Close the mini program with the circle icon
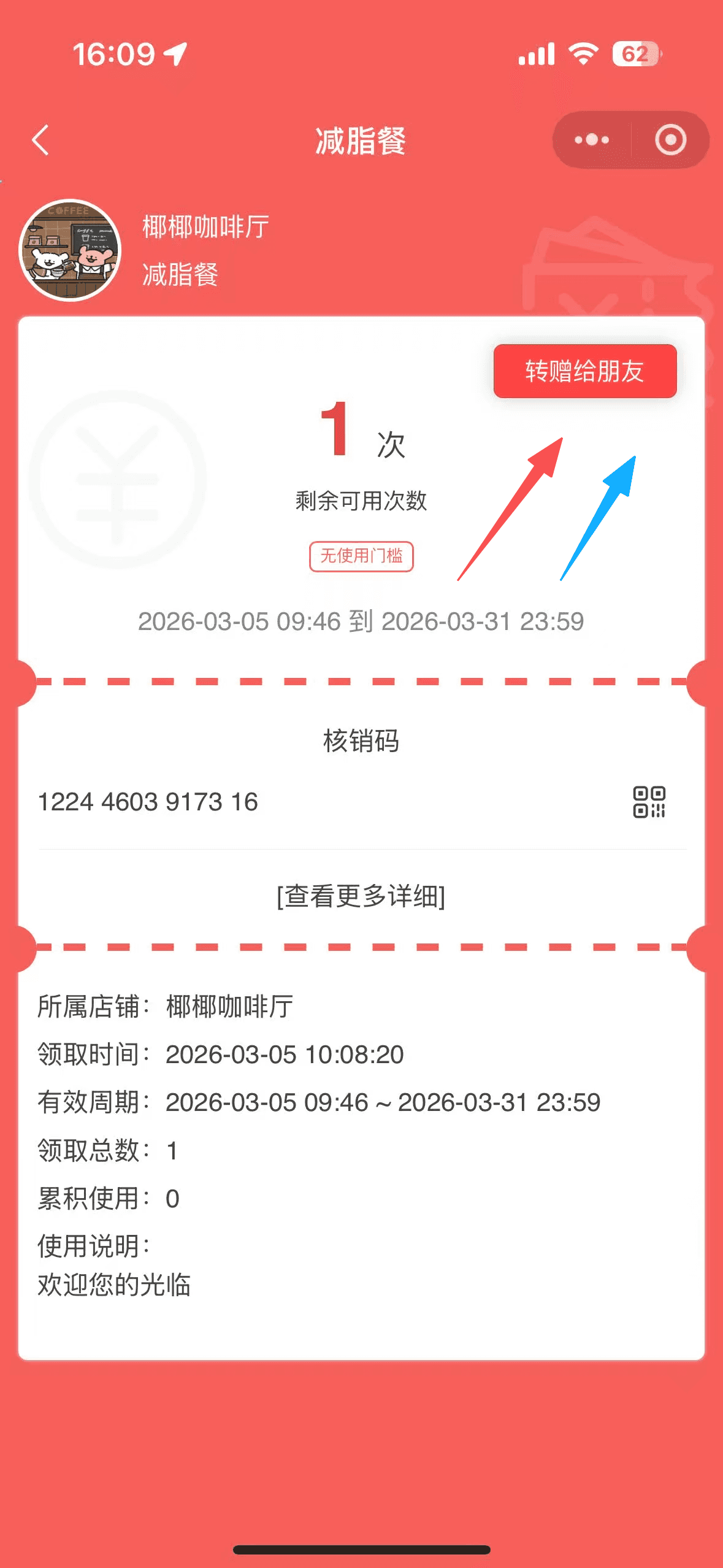This screenshot has height=1568, width=723. tap(670, 140)
